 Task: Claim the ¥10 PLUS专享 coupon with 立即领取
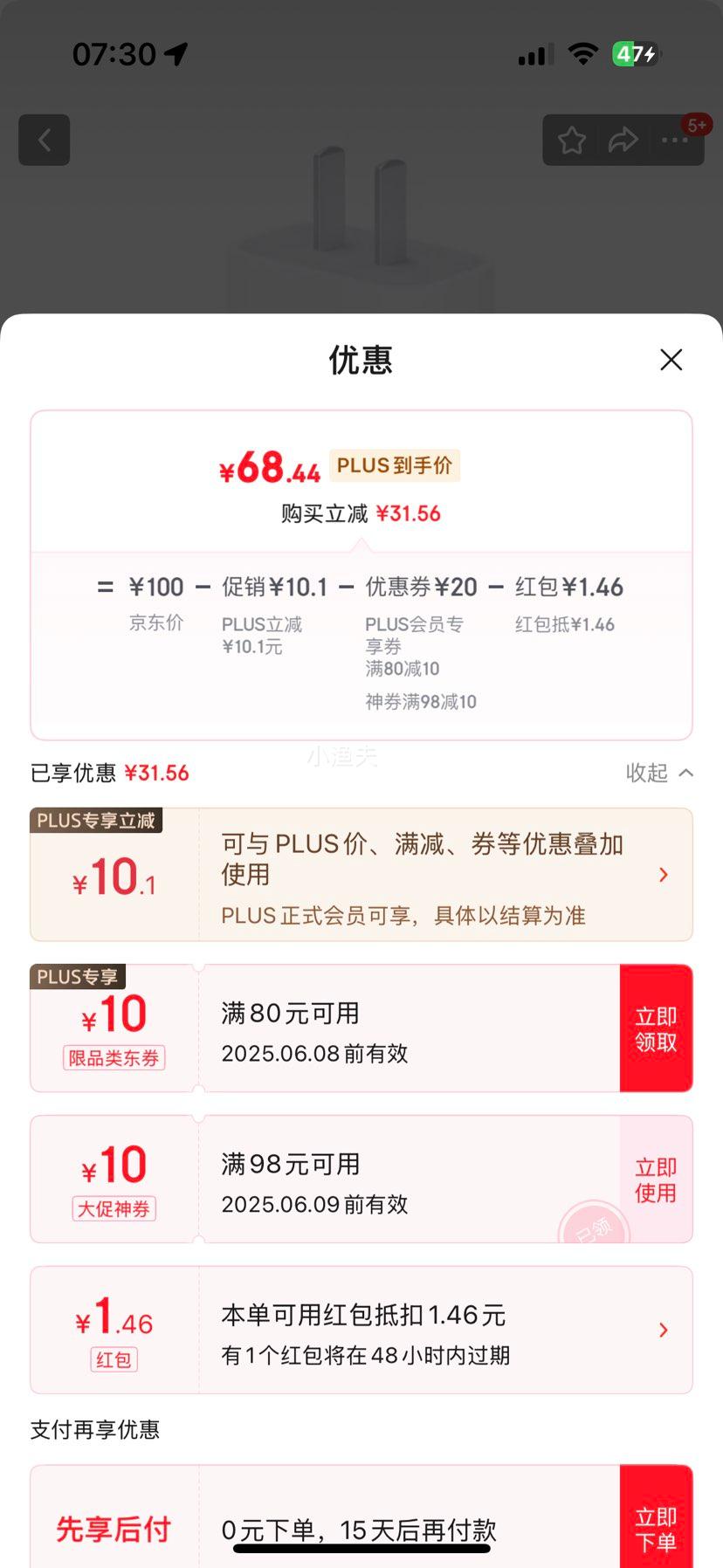click(x=656, y=1028)
